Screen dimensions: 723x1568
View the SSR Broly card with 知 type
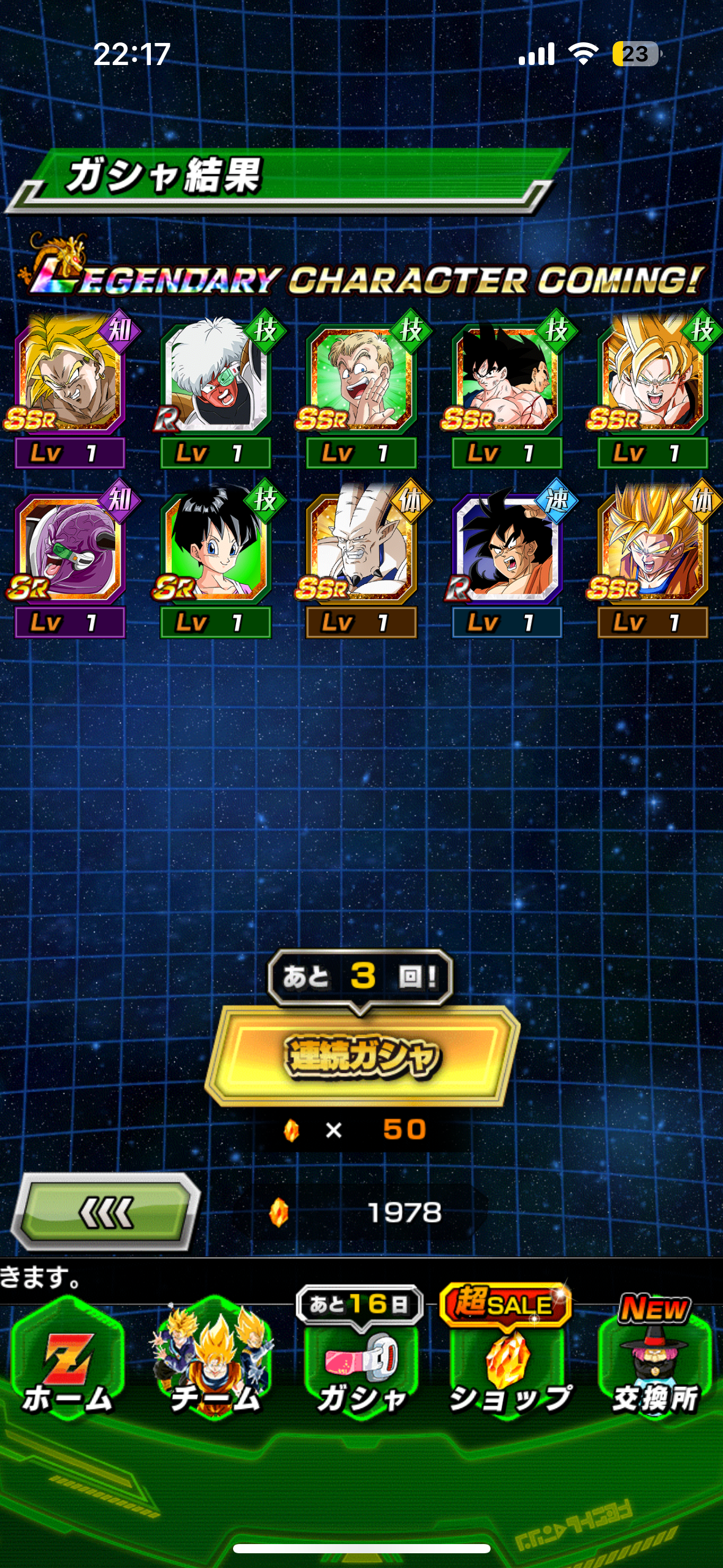71,389
